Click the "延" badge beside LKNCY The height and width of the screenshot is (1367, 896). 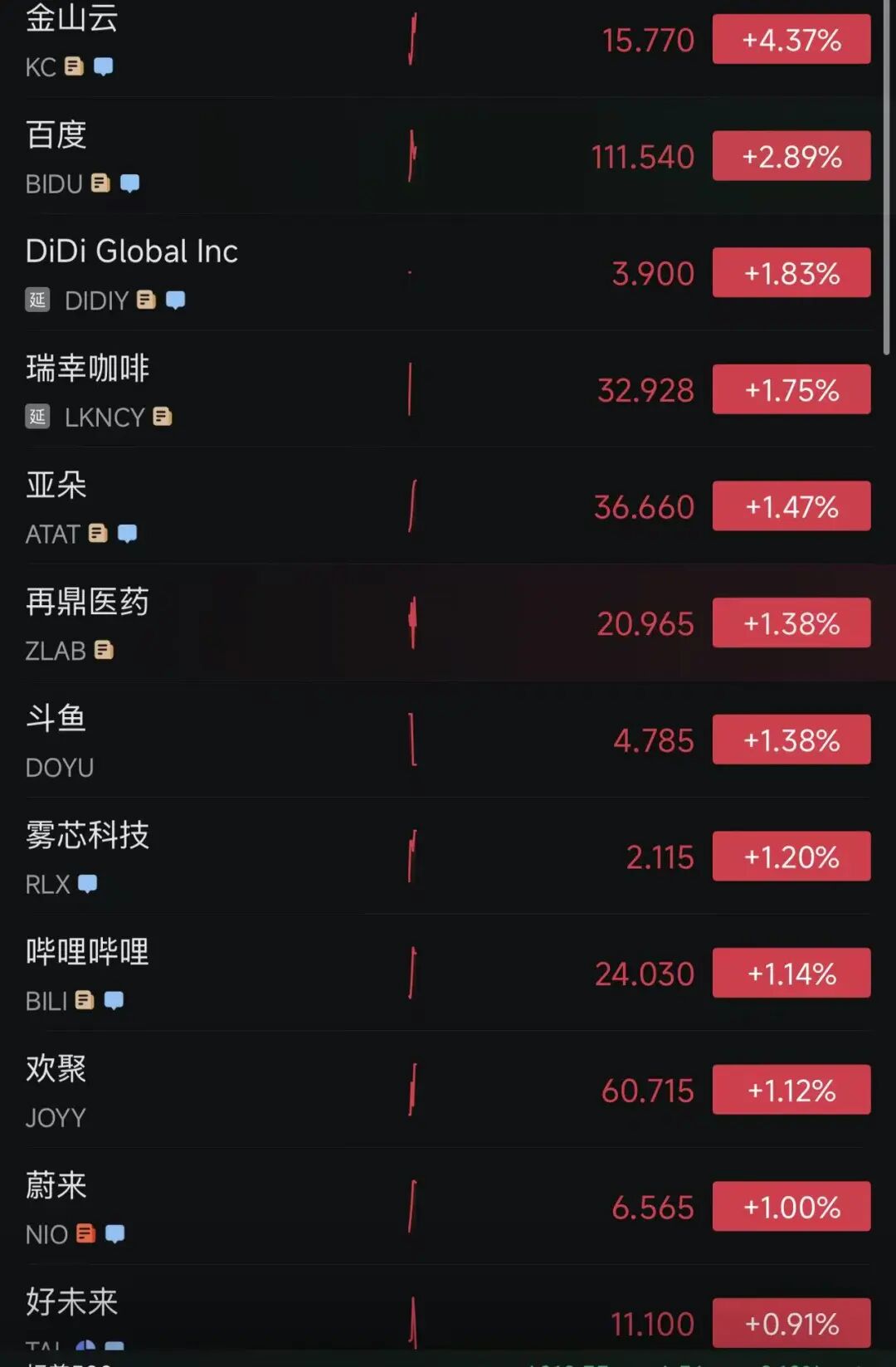click(x=38, y=417)
